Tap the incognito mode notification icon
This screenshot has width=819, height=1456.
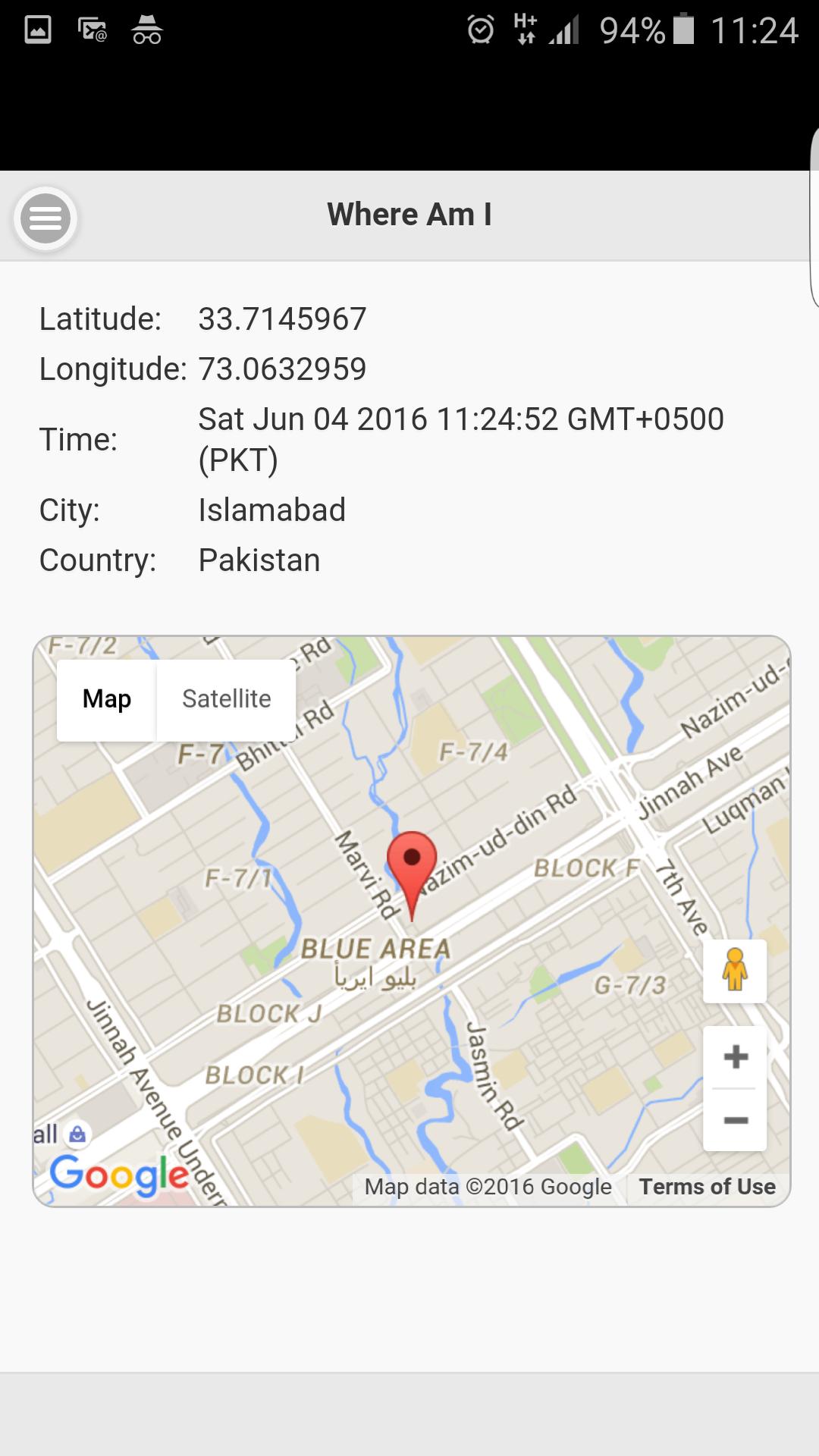click(x=146, y=31)
